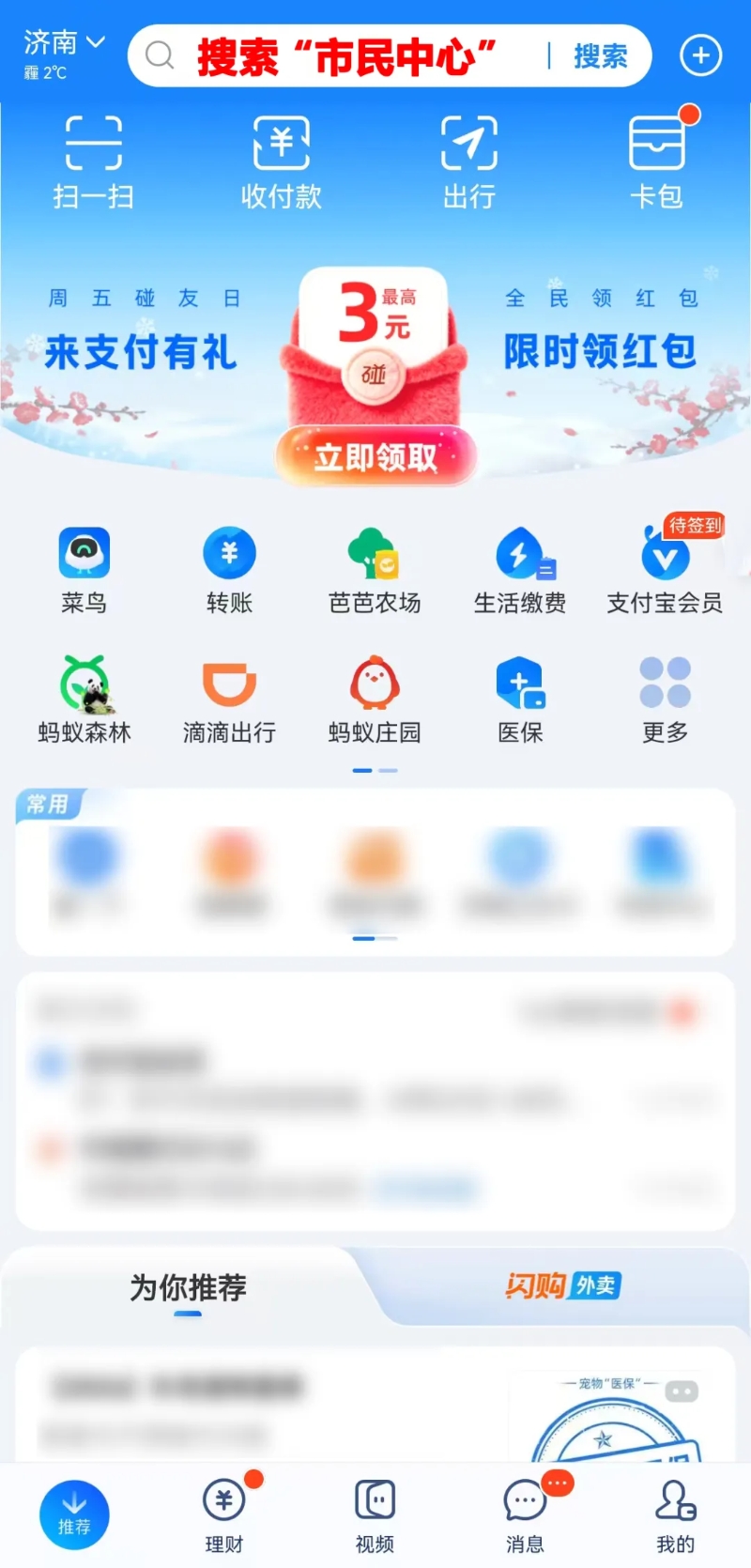The width and height of the screenshot is (751, 1568).
Task: Claim red packet with 立即领取
Action: 375,457
